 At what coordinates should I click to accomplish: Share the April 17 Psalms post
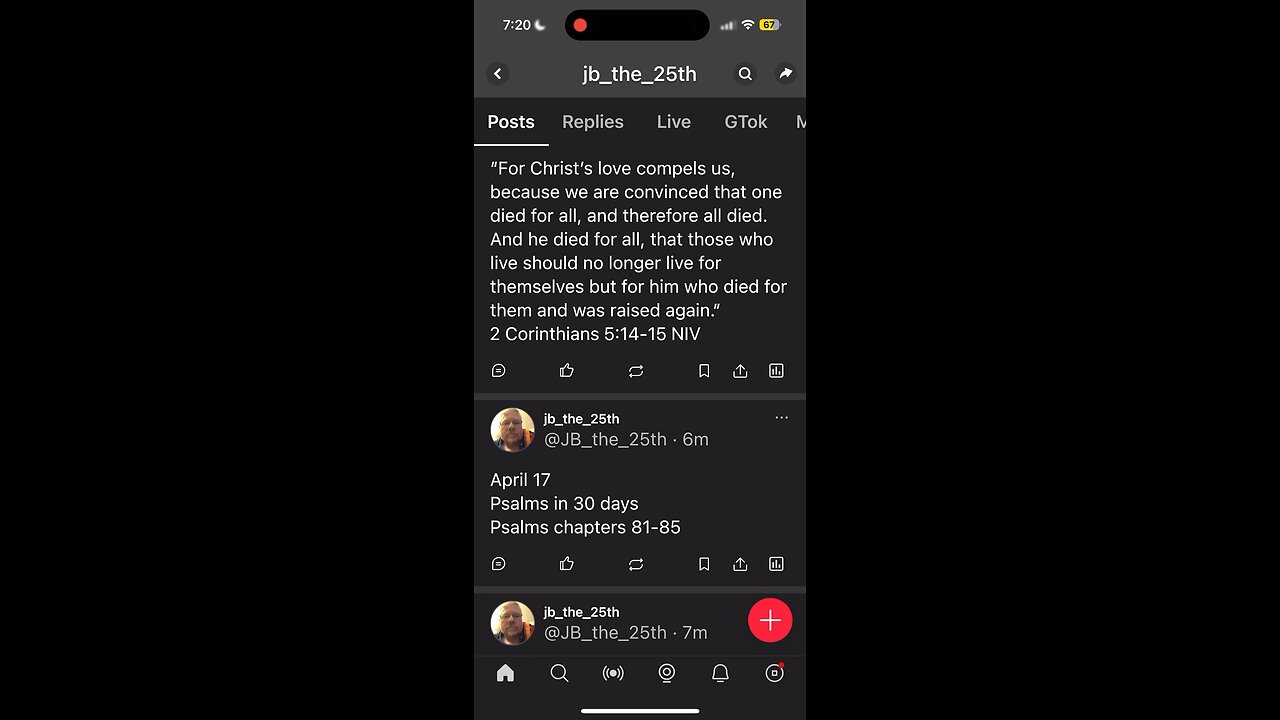click(x=740, y=564)
